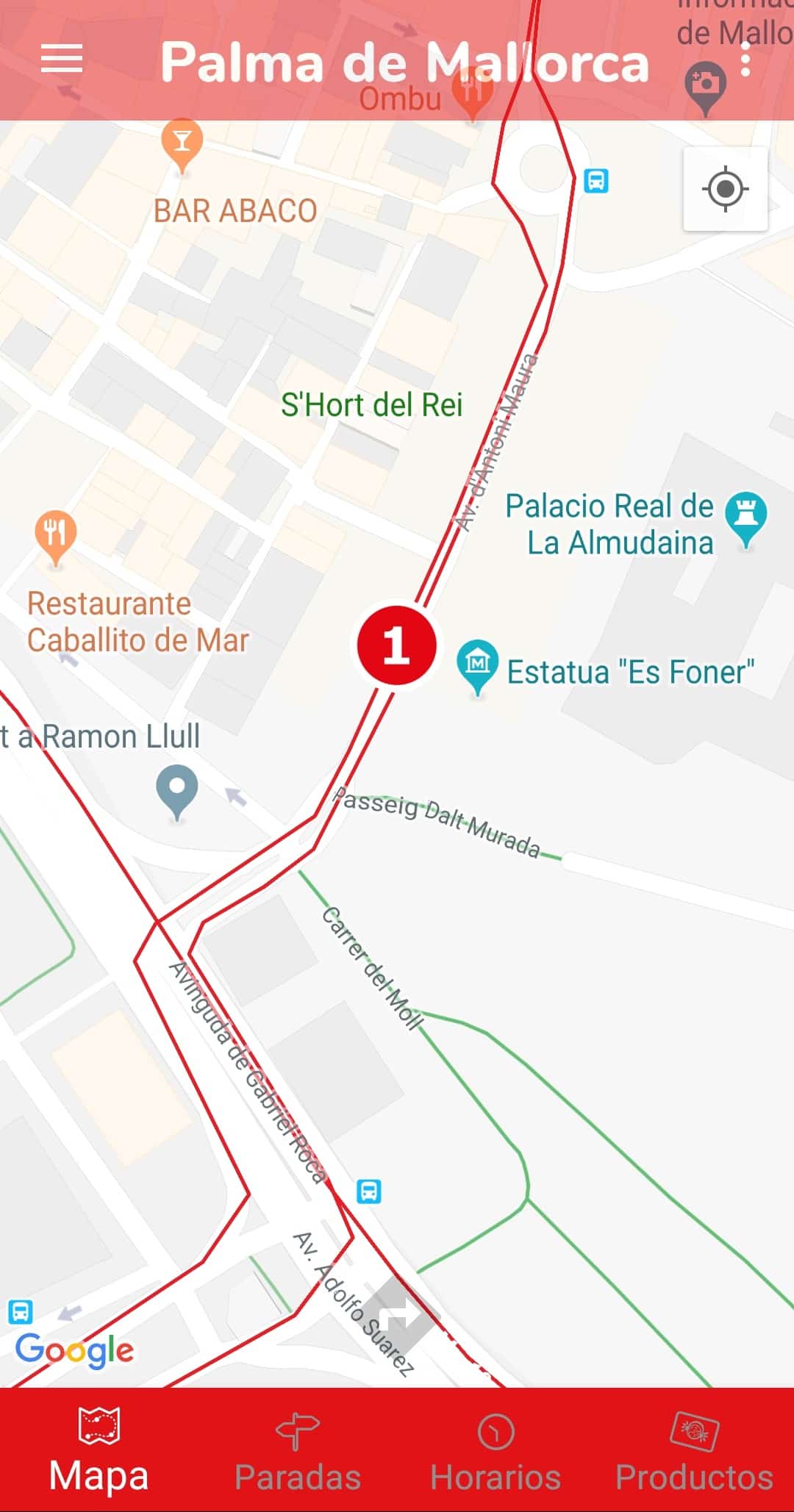Open the hamburger drawer menu
This screenshot has width=794, height=1512.
pyautogui.click(x=62, y=59)
